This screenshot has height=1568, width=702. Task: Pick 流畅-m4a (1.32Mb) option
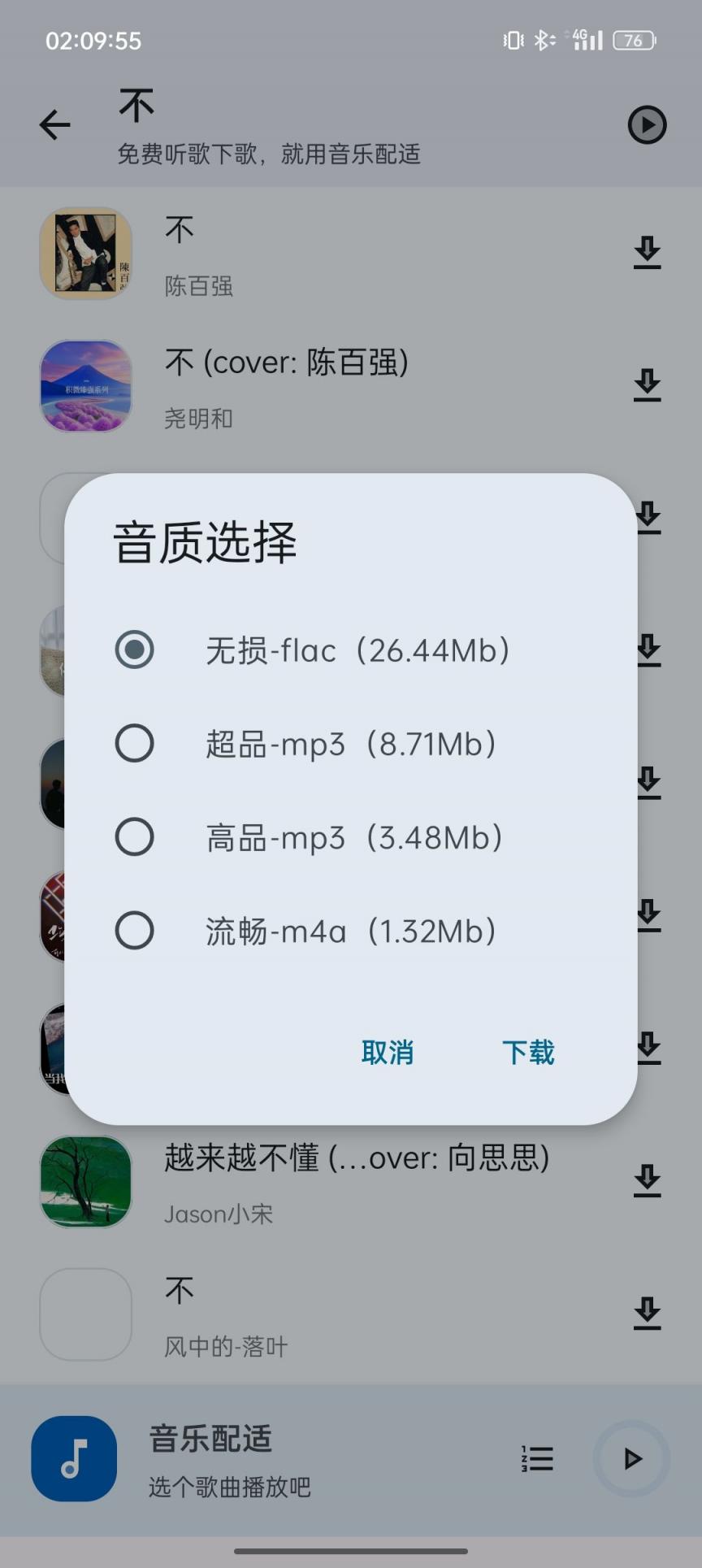click(135, 931)
